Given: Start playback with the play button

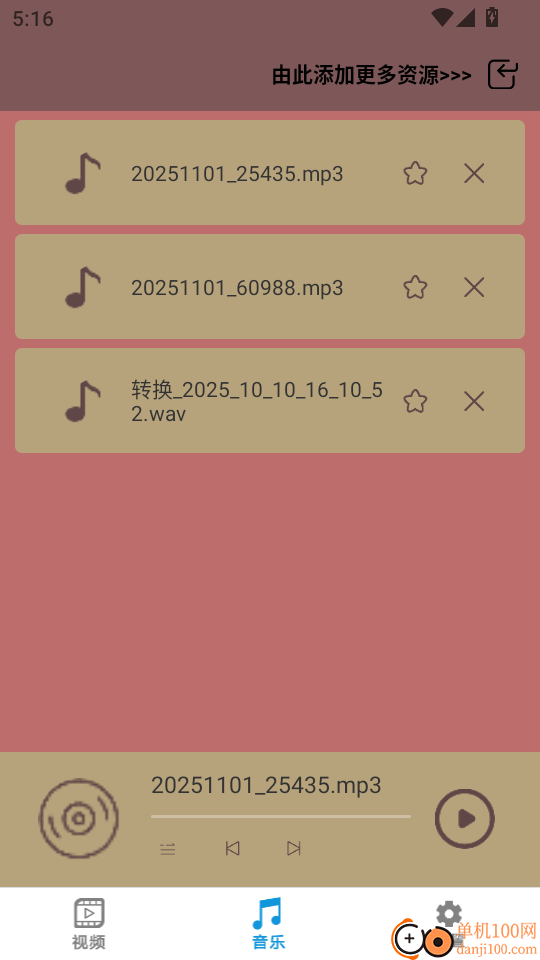Looking at the screenshot, I should click(465, 819).
